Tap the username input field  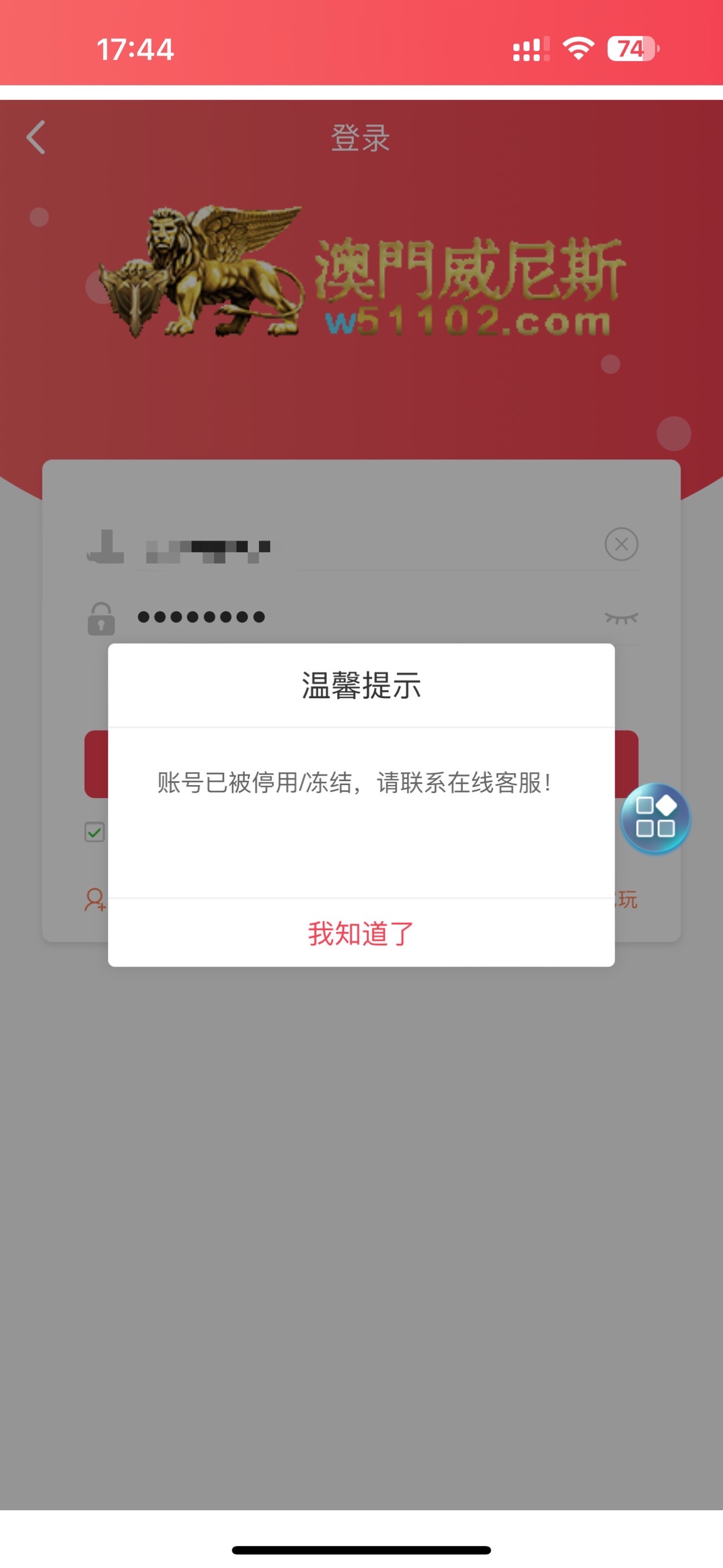point(365,545)
